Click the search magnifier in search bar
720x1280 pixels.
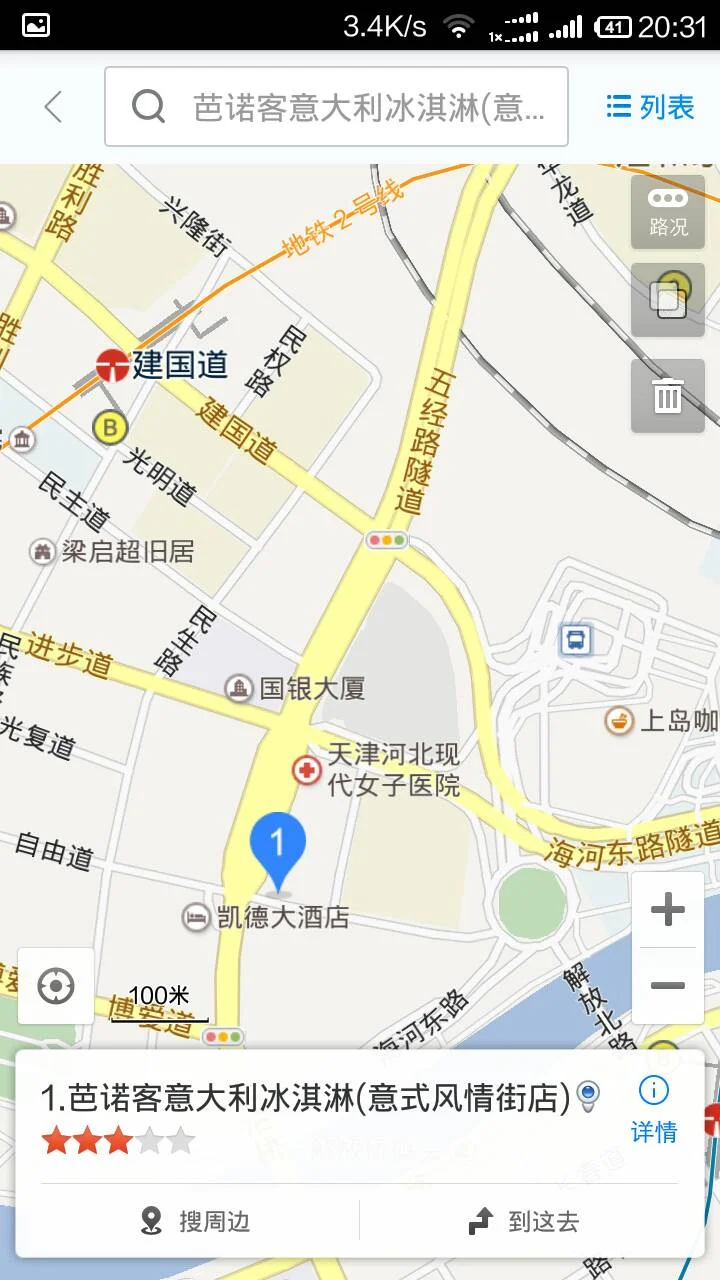pos(148,105)
